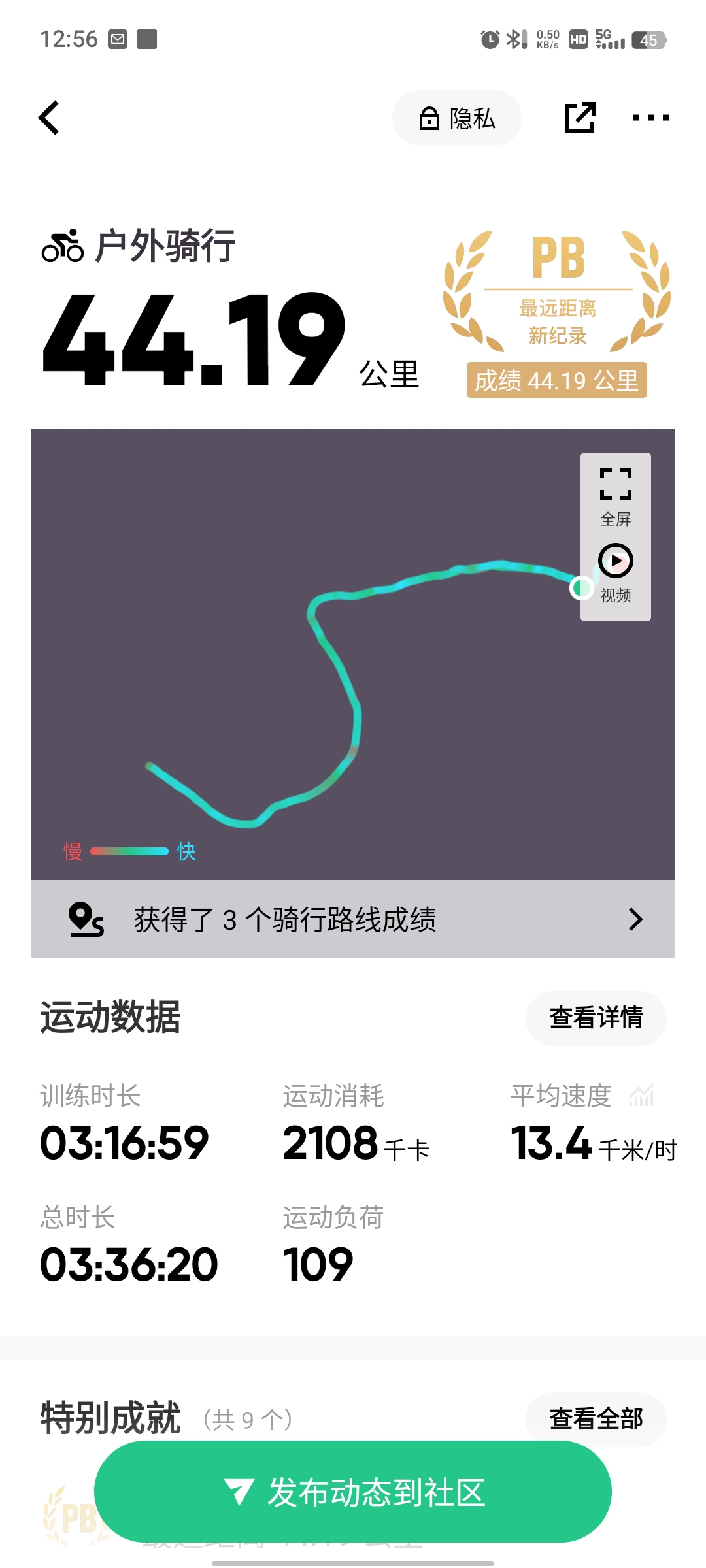Tap 查看详情 for 运动数据
This screenshot has width=706, height=1568.
(x=596, y=1017)
